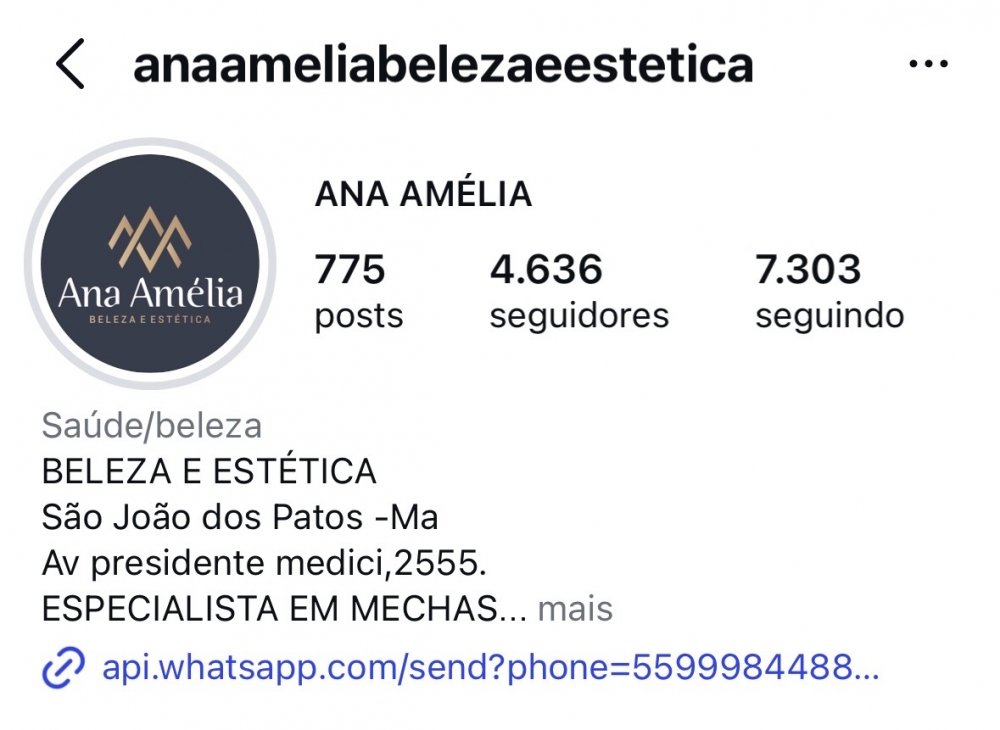The width and height of the screenshot is (1000, 730).
Task: View the 7.303 seguindo list
Action: pos(829,291)
